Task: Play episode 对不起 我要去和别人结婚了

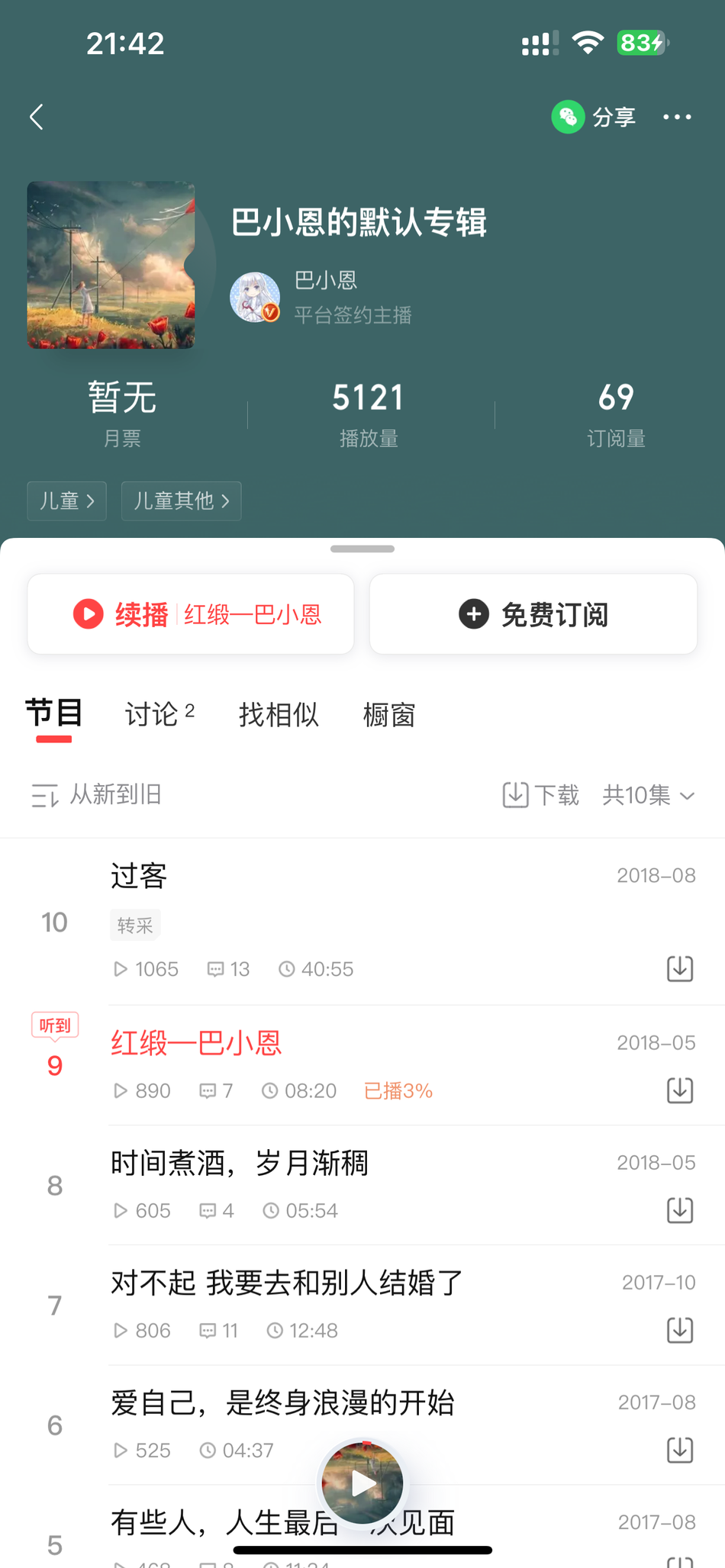Action: (x=286, y=1283)
